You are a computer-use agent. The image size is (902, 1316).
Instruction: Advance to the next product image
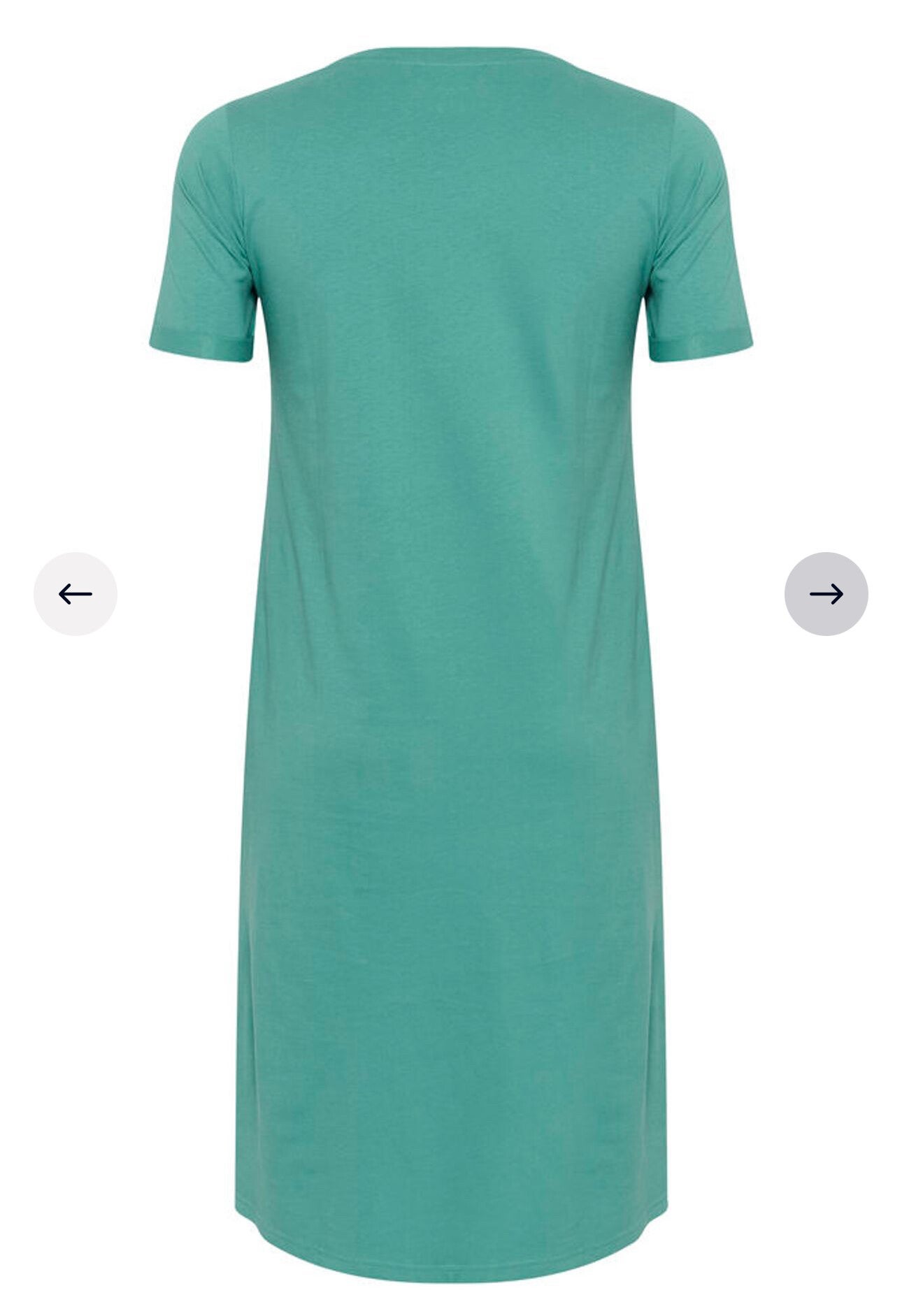(826, 594)
